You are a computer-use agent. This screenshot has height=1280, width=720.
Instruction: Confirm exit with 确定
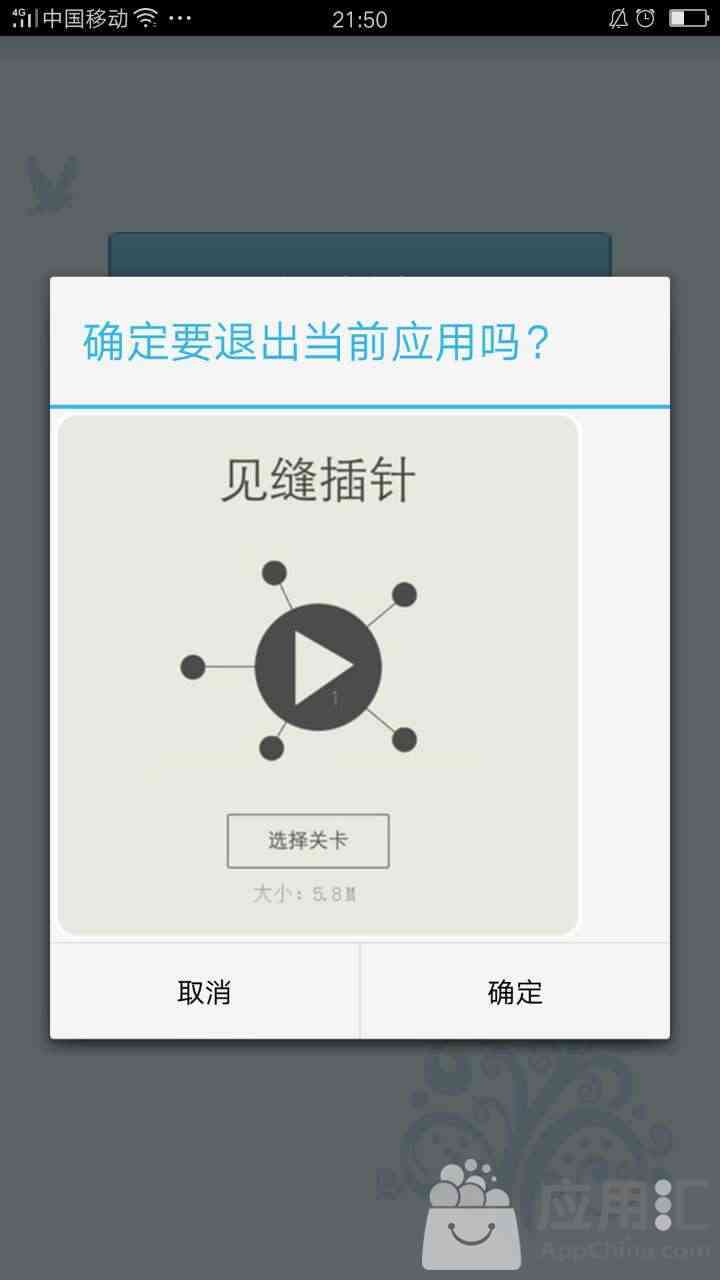[515, 992]
